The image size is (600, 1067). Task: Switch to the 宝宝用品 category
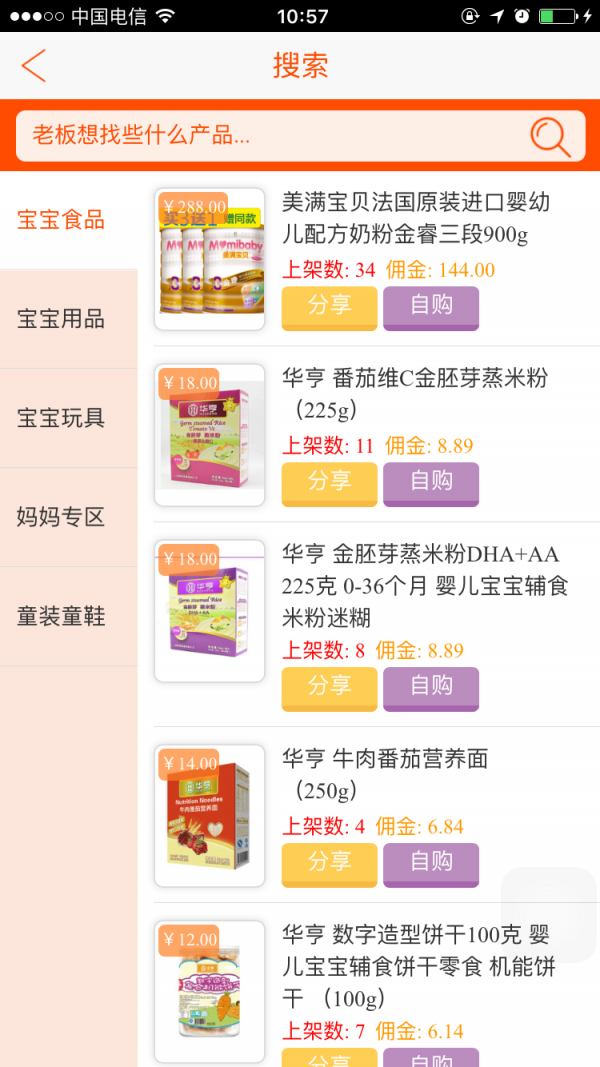pos(62,319)
